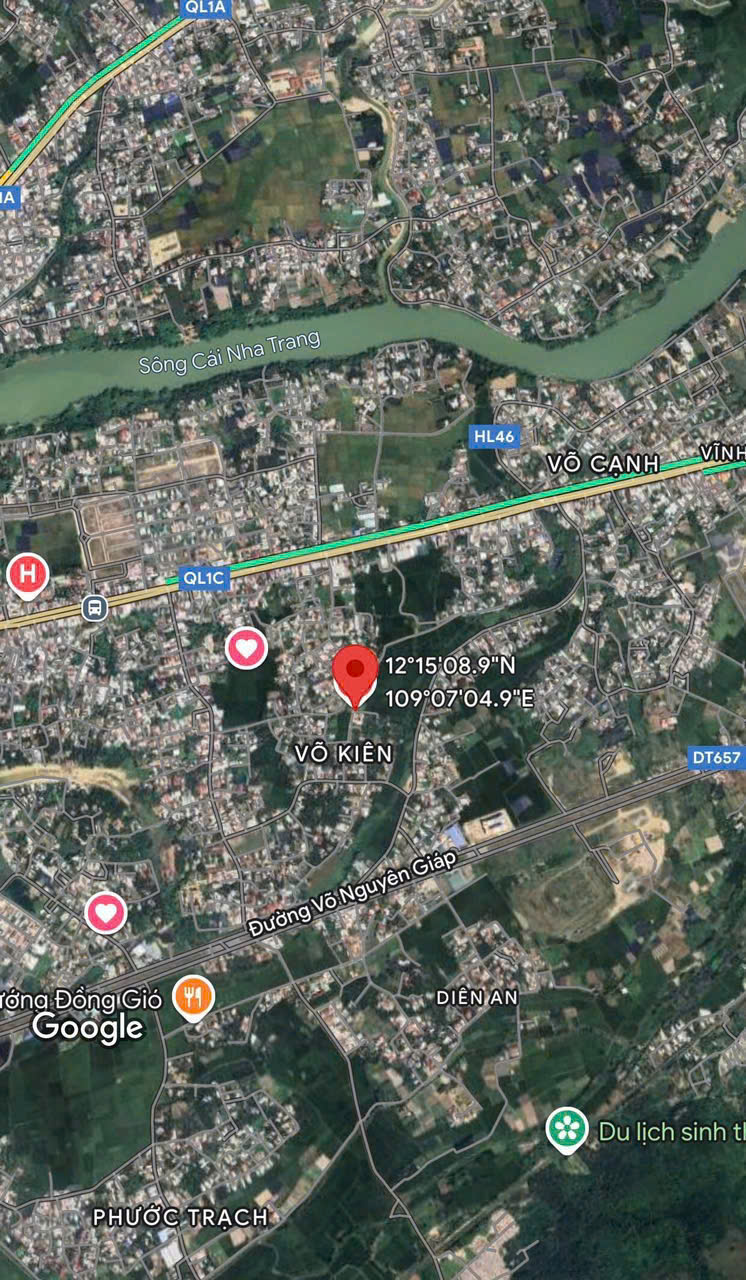Open the Đồng Gió restaurant marker
The width and height of the screenshot is (746, 1280).
coord(194,997)
